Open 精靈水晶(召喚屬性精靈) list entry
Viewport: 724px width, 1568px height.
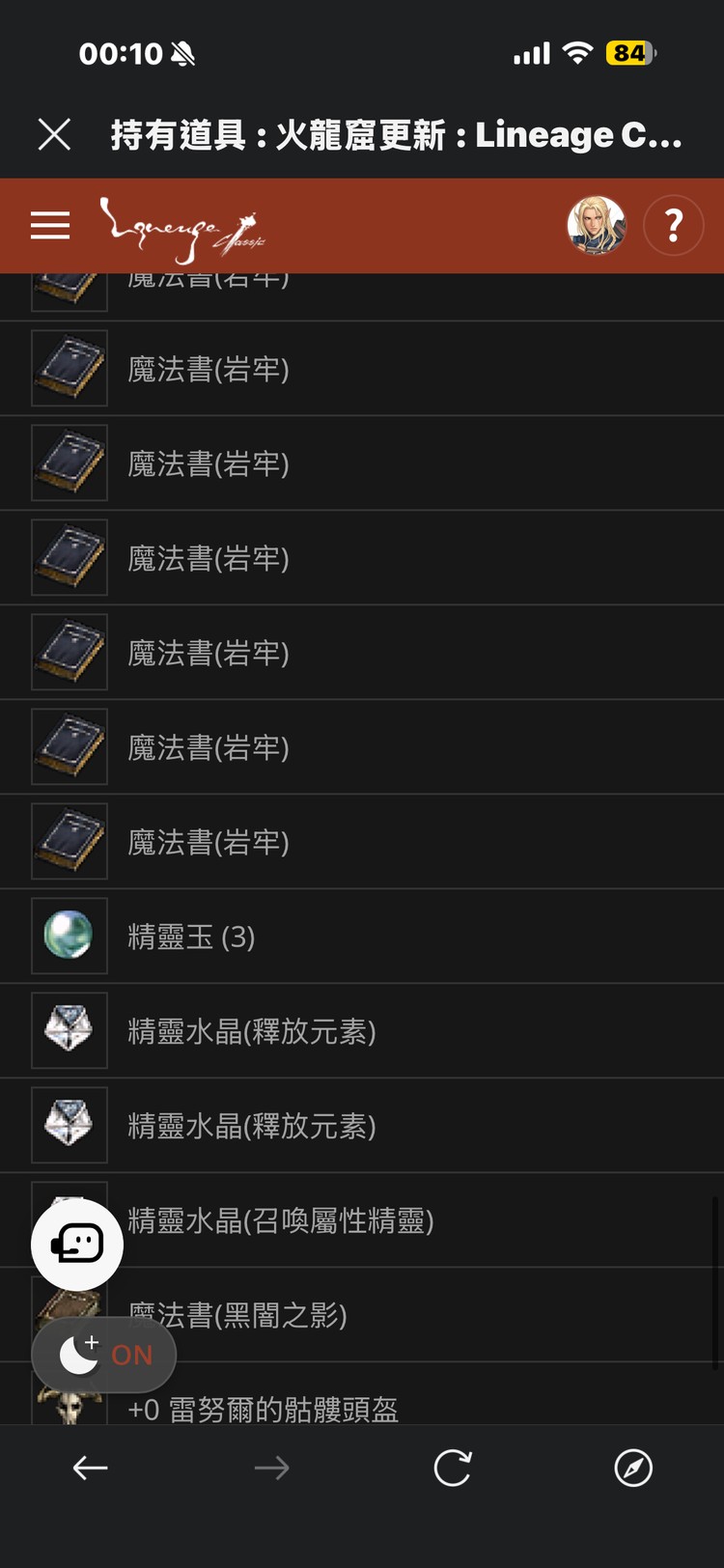click(281, 1220)
